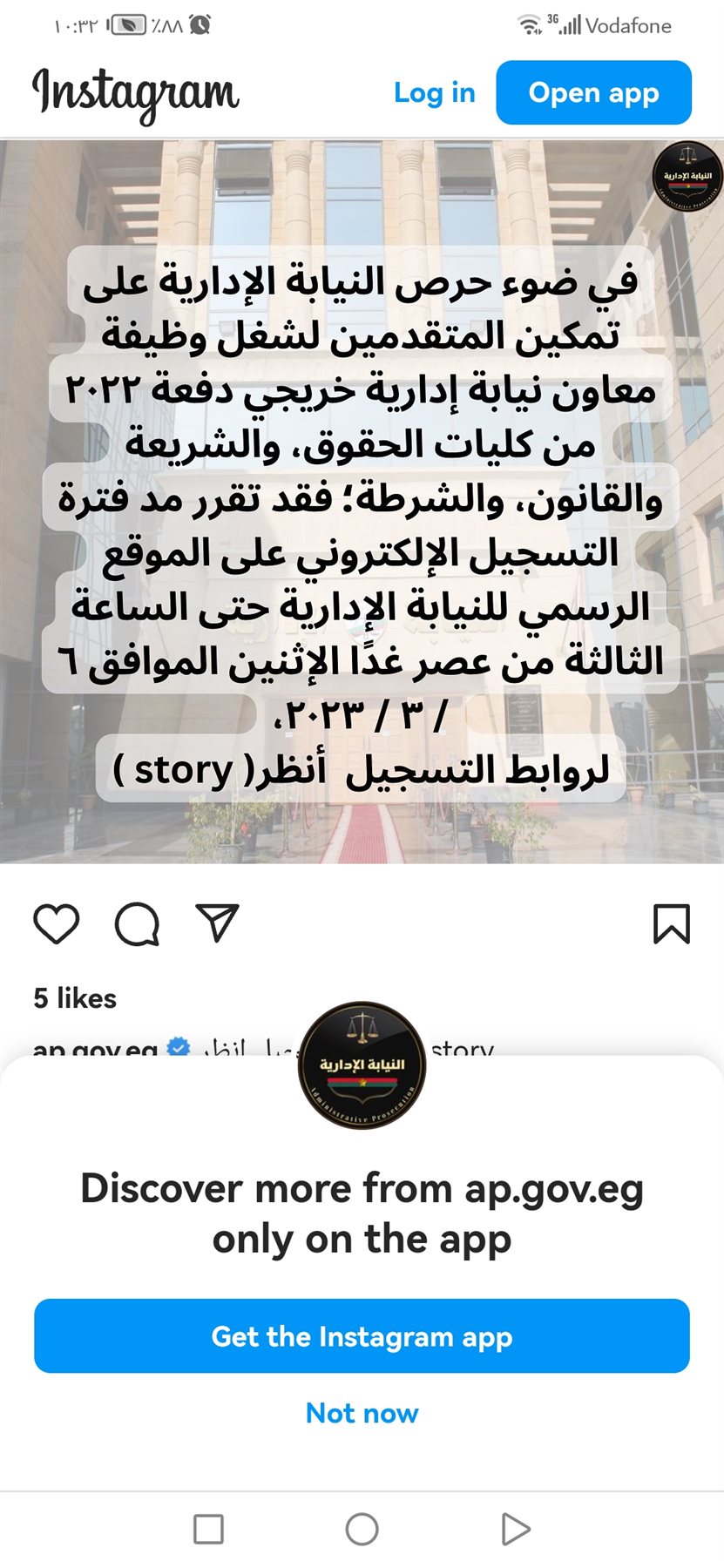This screenshot has width=724, height=1568.
Task: Like the ap.gov.eg post
Action: [x=57, y=923]
